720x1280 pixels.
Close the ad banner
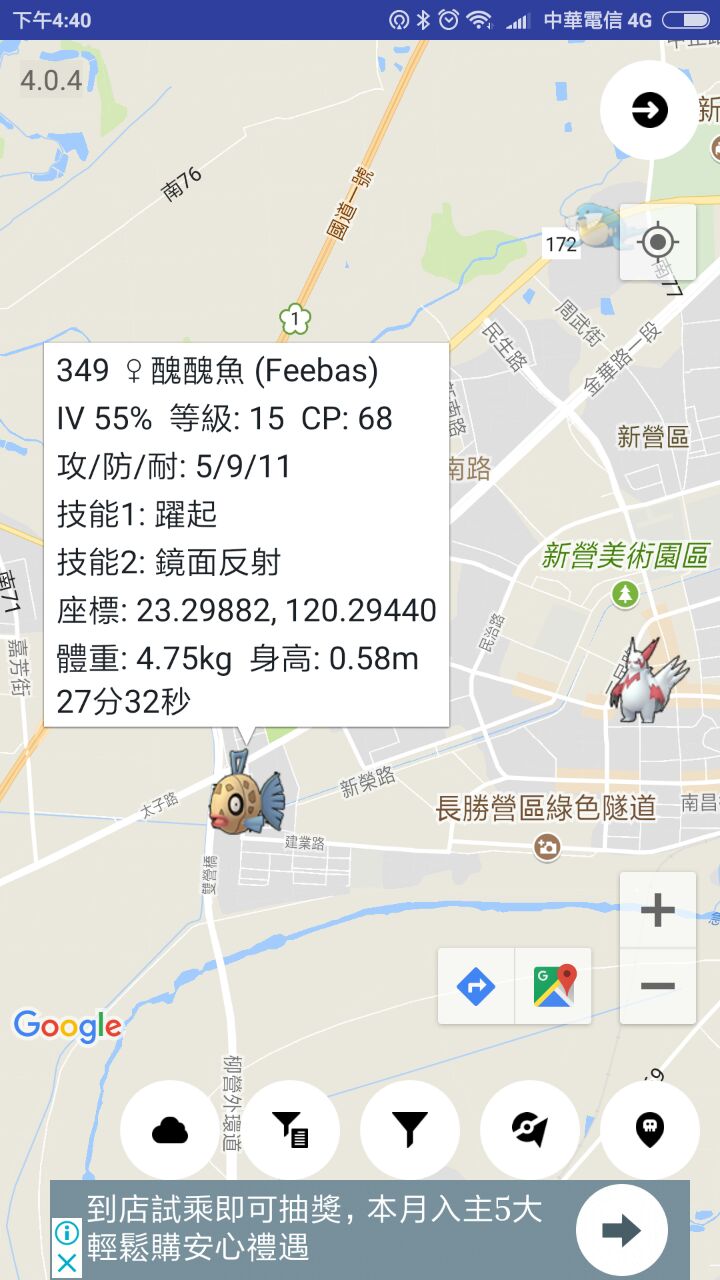67,1263
